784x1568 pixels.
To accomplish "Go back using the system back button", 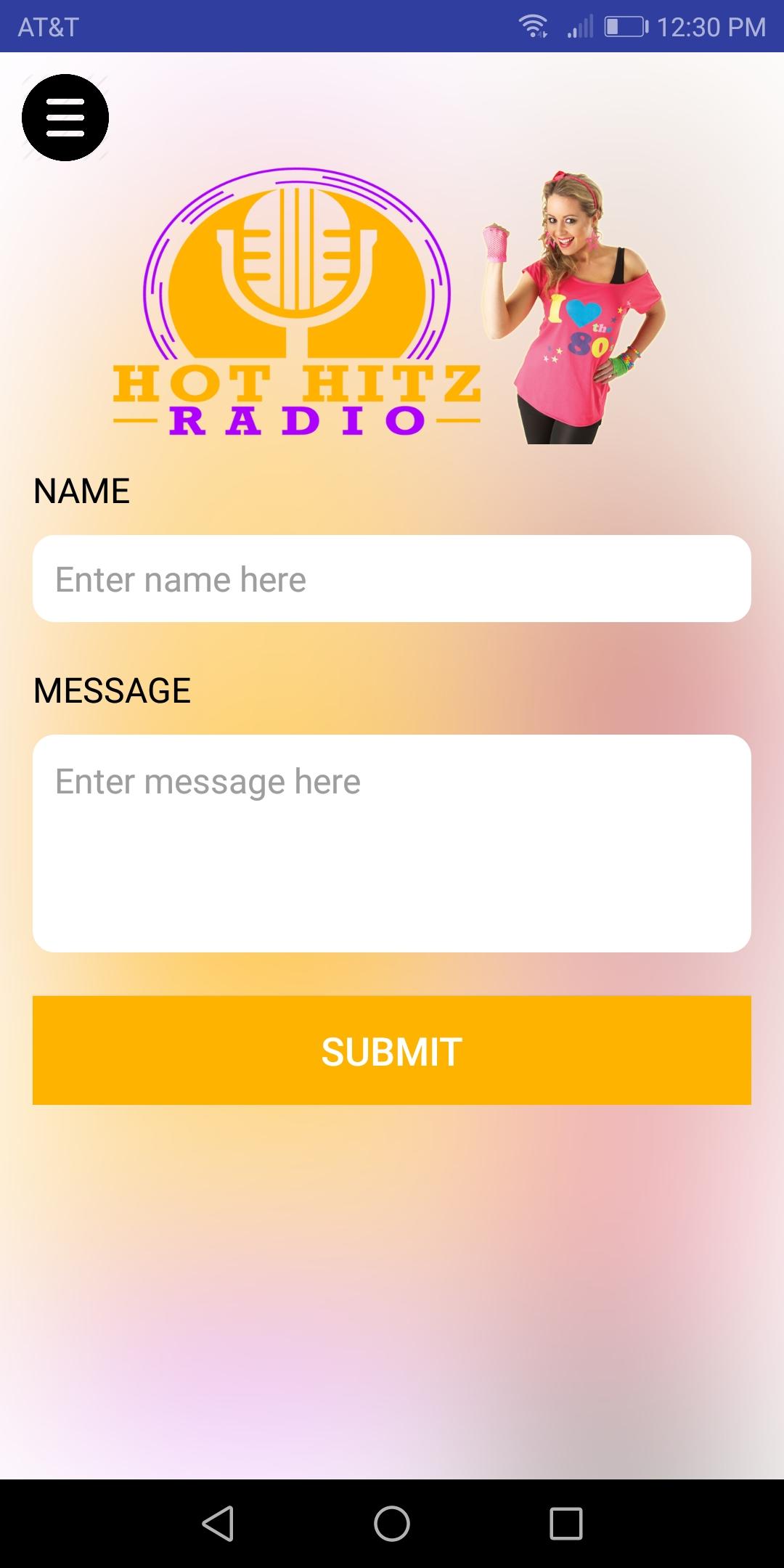I will 218,1523.
